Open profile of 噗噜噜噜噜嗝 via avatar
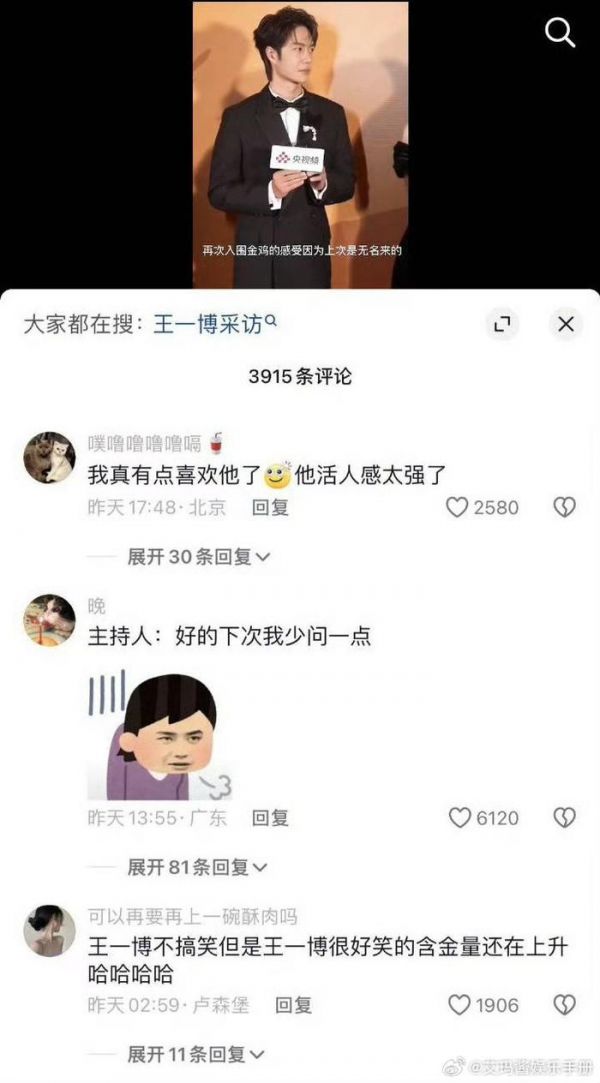 (x=49, y=458)
